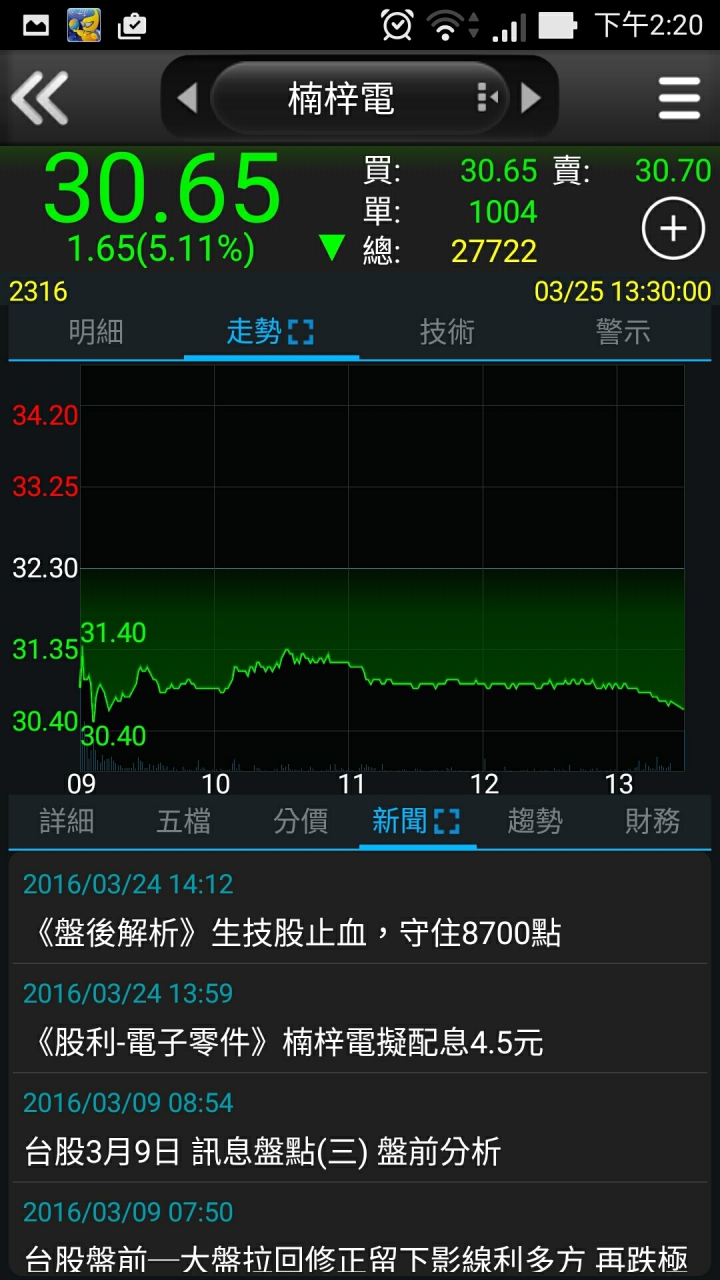Switch to the 明細 tab
The width and height of the screenshot is (720, 1280).
point(96,332)
